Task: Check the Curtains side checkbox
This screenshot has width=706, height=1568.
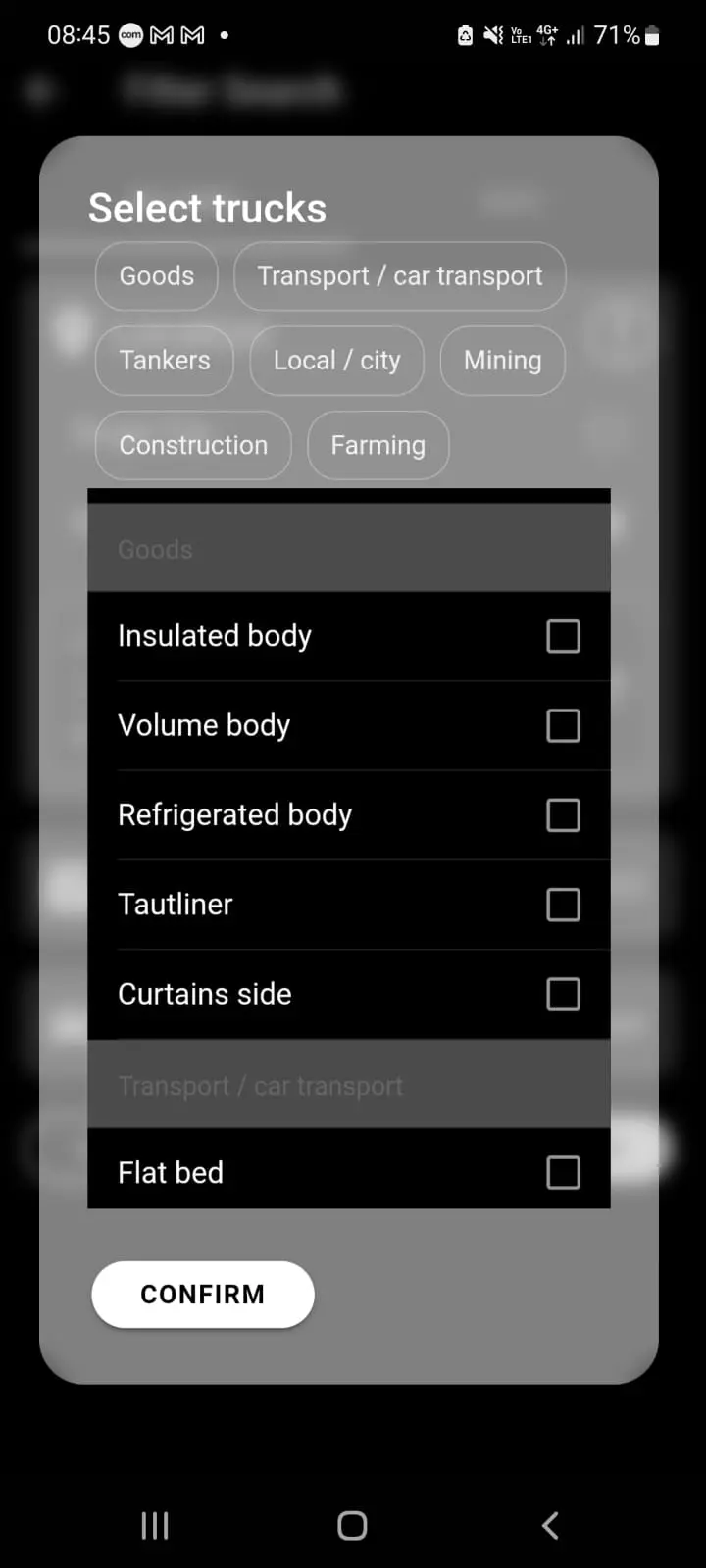Action: [563, 994]
